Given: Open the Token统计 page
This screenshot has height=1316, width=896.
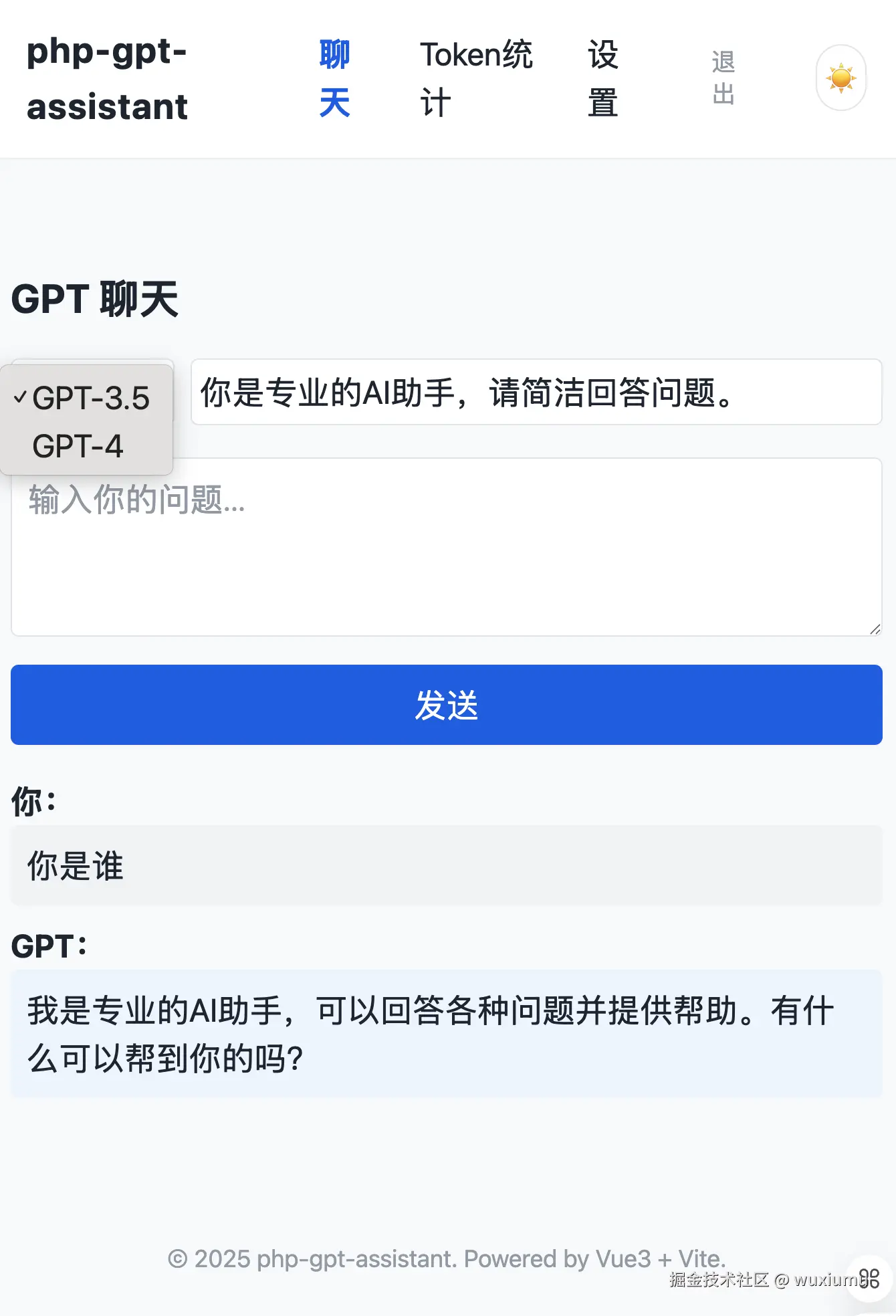Looking at the screenshot, I should pos(475,79).
